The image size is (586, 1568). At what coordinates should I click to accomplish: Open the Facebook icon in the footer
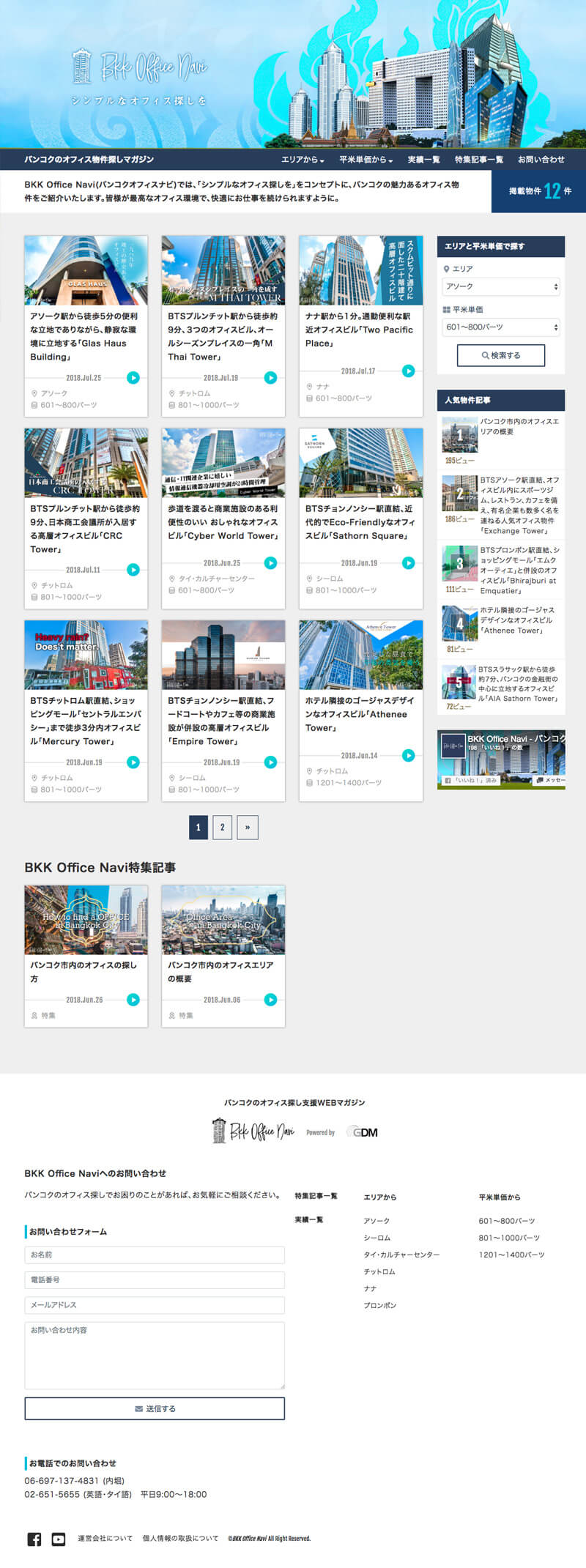(34, 1539)
